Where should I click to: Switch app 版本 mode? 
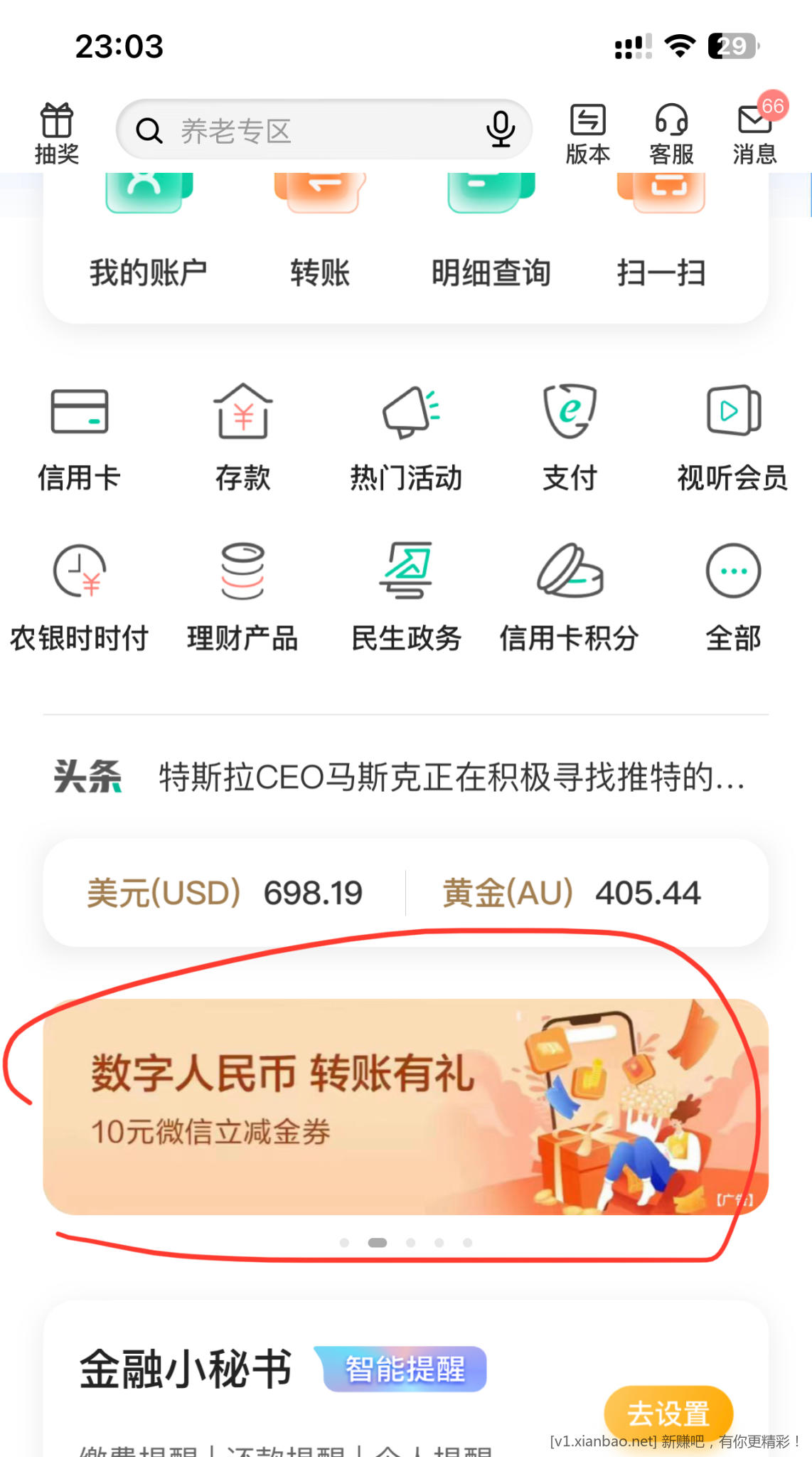[x=587, y=132]
